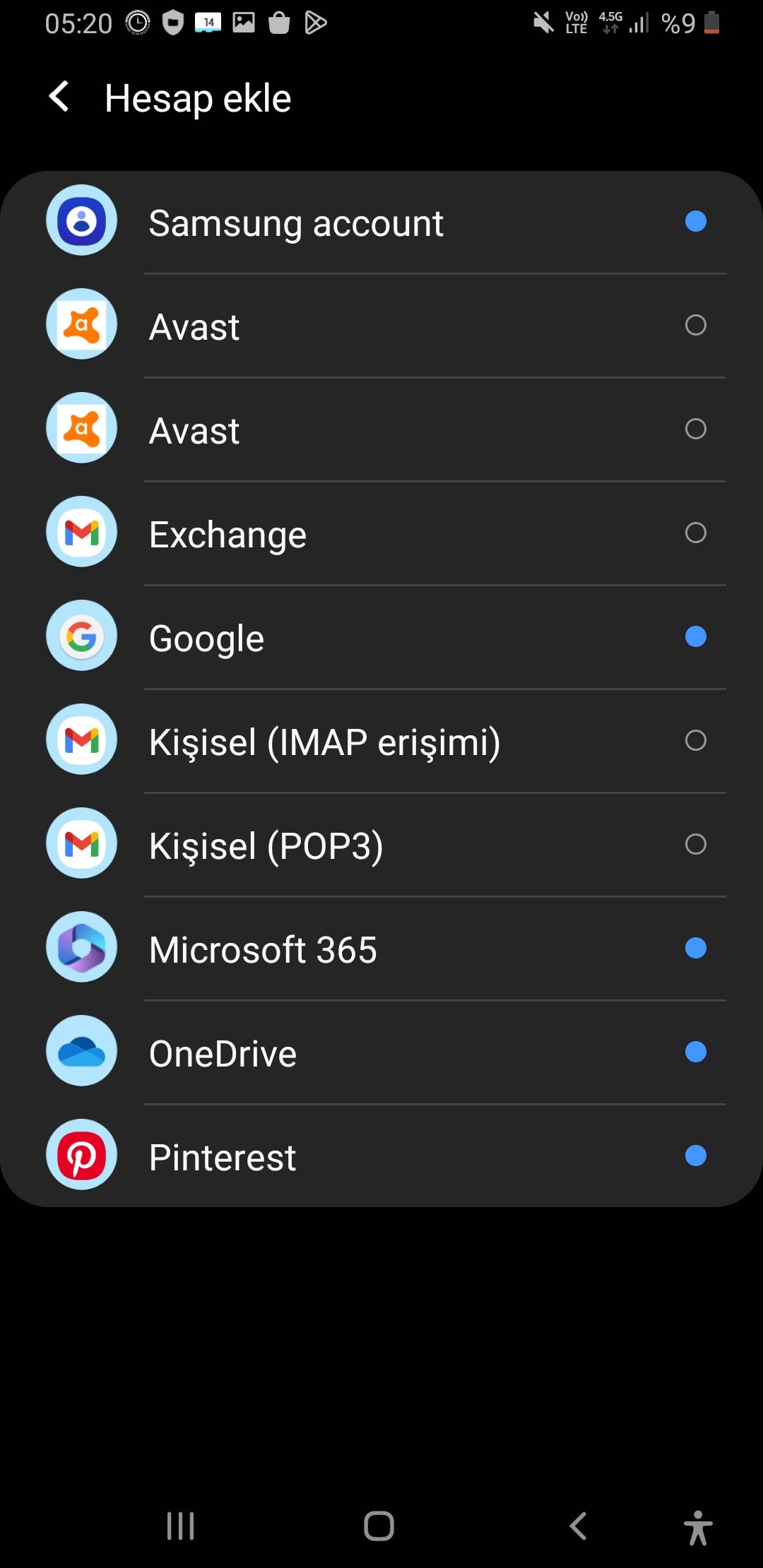Select the Gmail icon next to Exchange
This screenshot has width=763, height=1568.
tap(81, 532)
